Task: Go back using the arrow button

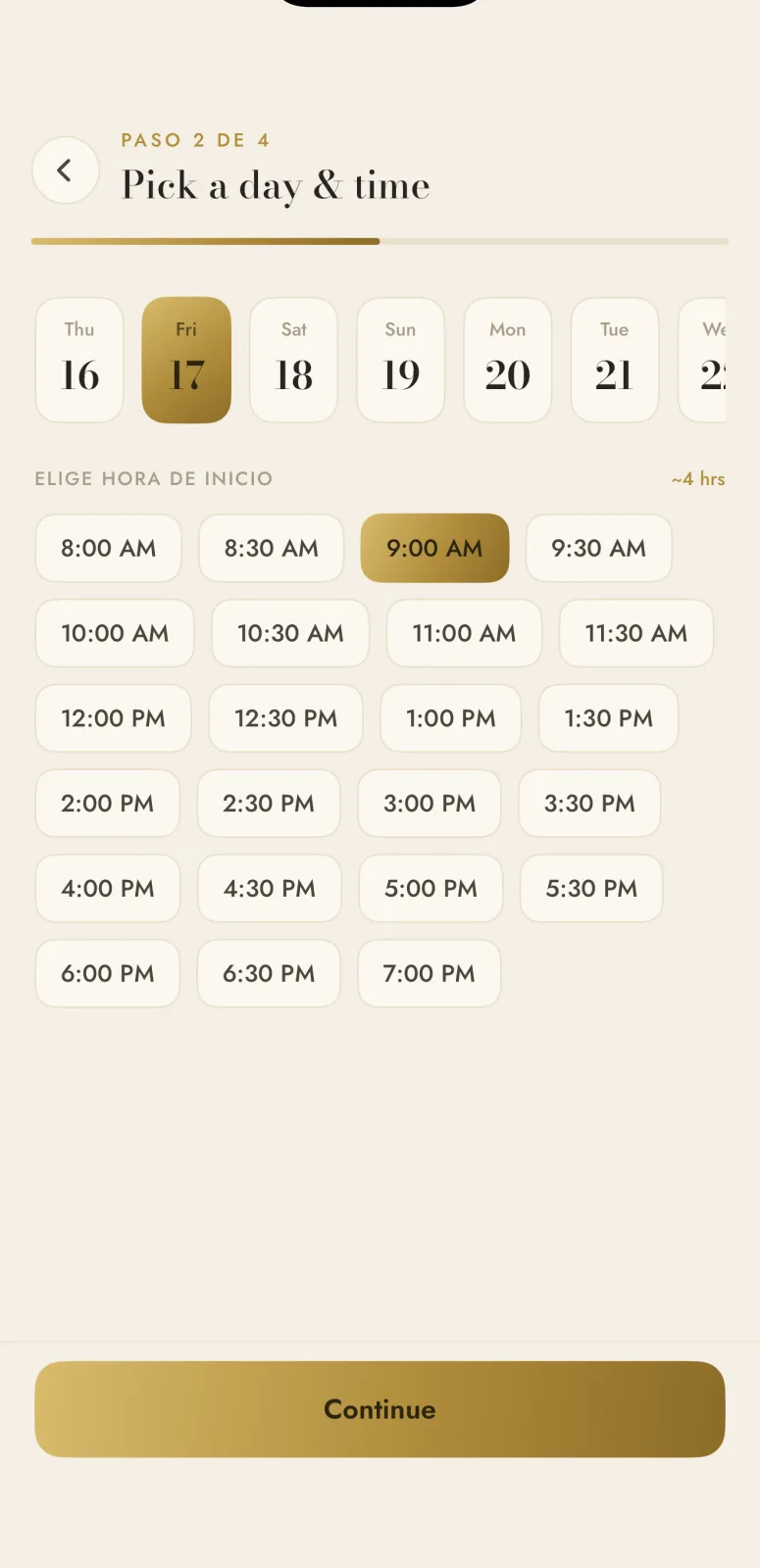Action: pos(66,171)
